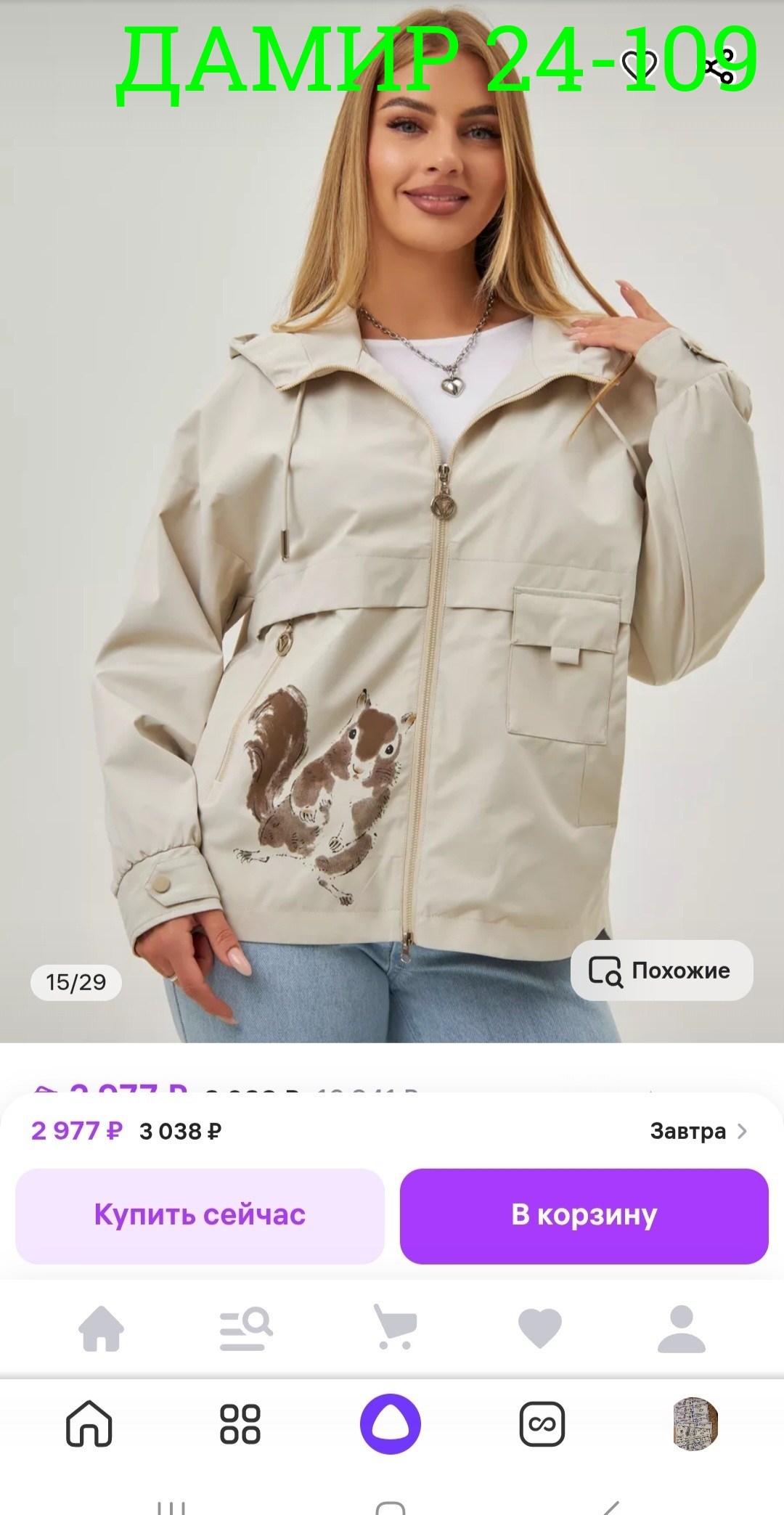
Task: Open the infinity icon in the browser bar
Action: [542, 1424]
